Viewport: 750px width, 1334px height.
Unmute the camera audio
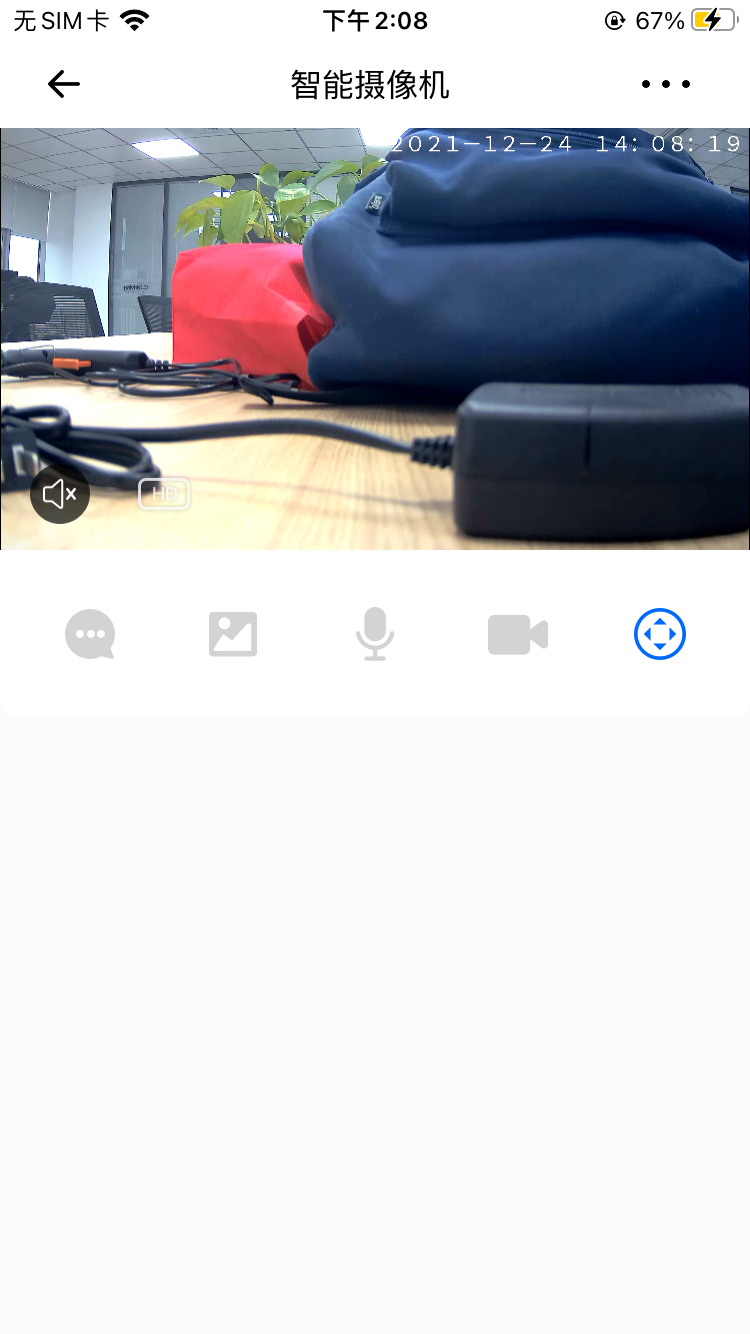(x=60, y=493)
